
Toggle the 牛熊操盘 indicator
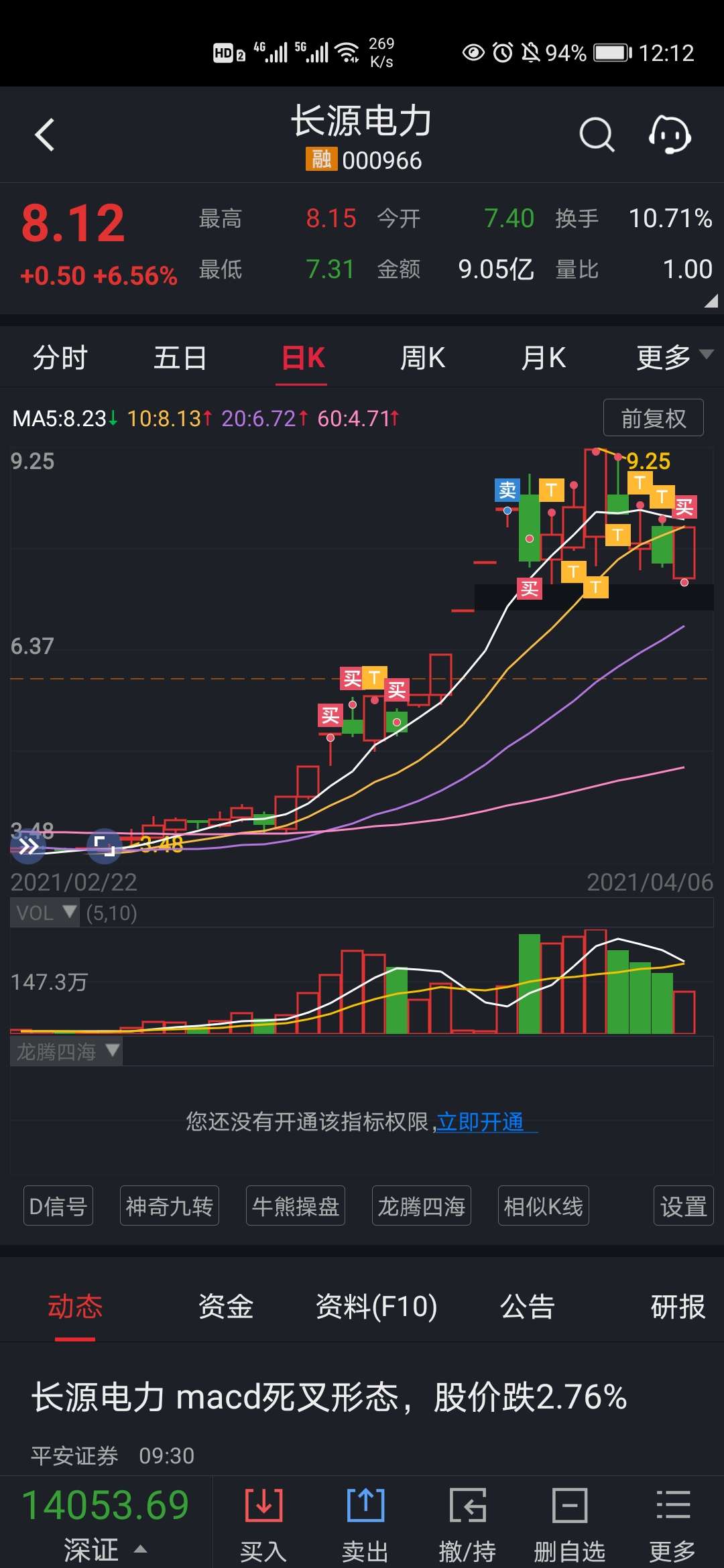click(295, 1205)
